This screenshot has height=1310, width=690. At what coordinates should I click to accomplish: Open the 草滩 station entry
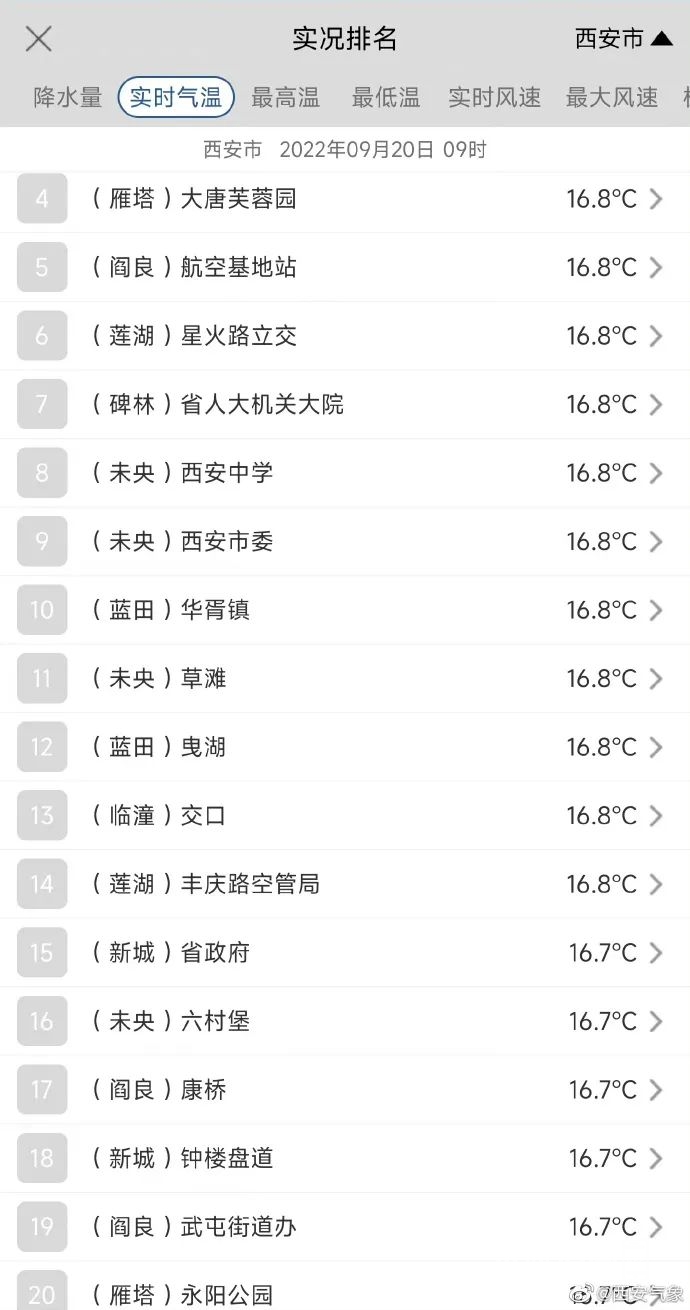(345, 679)
